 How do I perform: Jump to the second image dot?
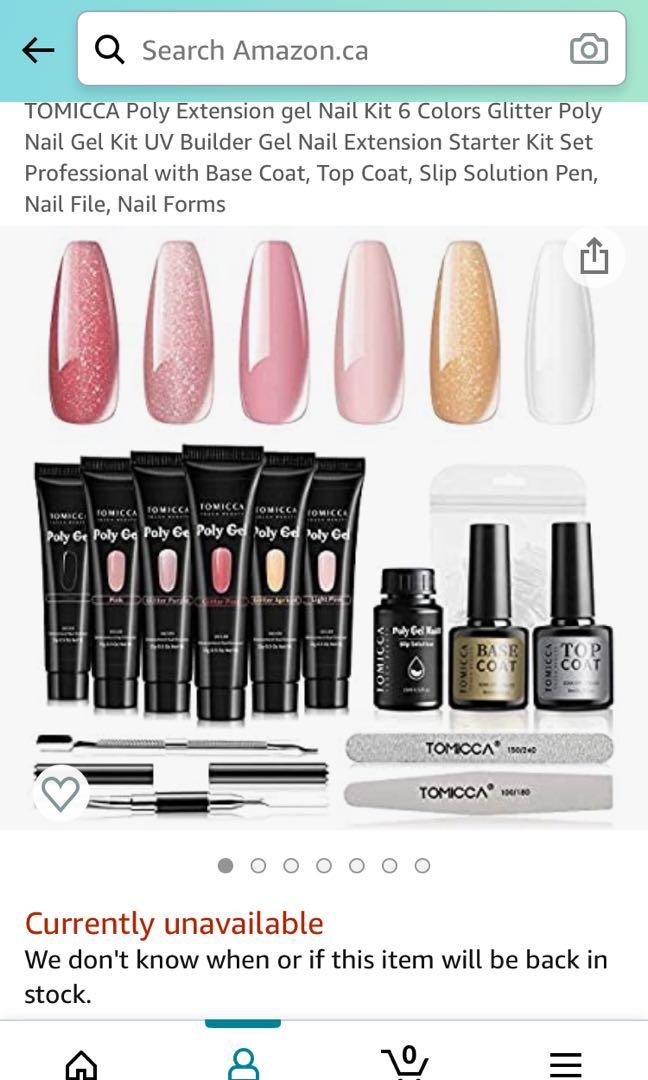pos(258,866)
